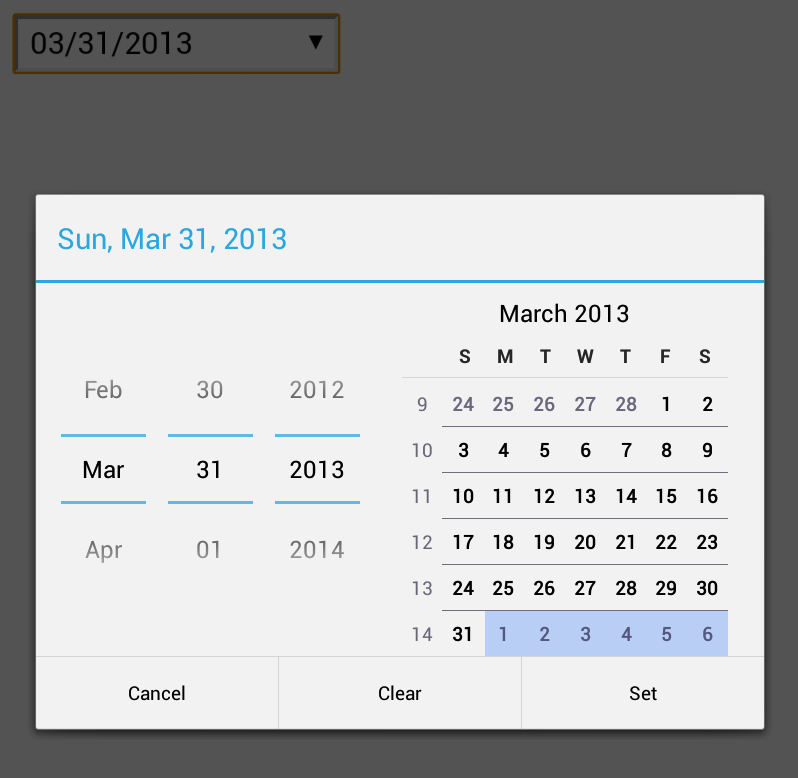798x778 pixels.
Task: Clear the selected date
Action: pos(400,693)
